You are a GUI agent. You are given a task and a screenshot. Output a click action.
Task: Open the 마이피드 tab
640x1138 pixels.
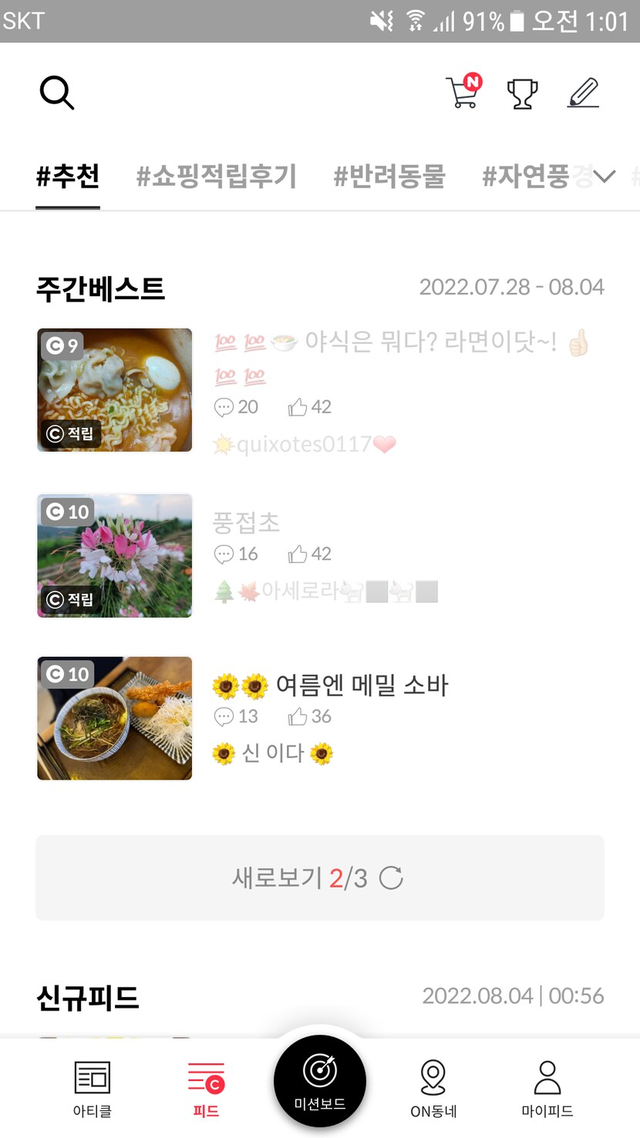click(547, 1088)
